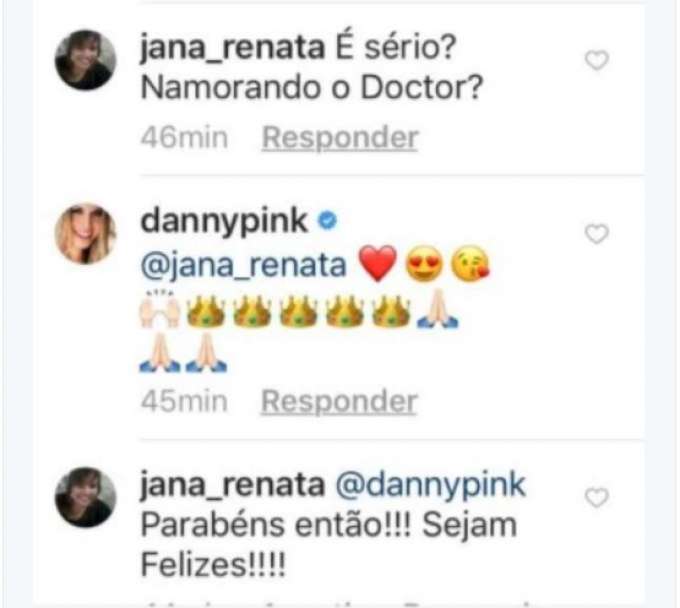Open dannypink's profile picture
This screenshot has height=608, width=680.
[x=85, y=234]
